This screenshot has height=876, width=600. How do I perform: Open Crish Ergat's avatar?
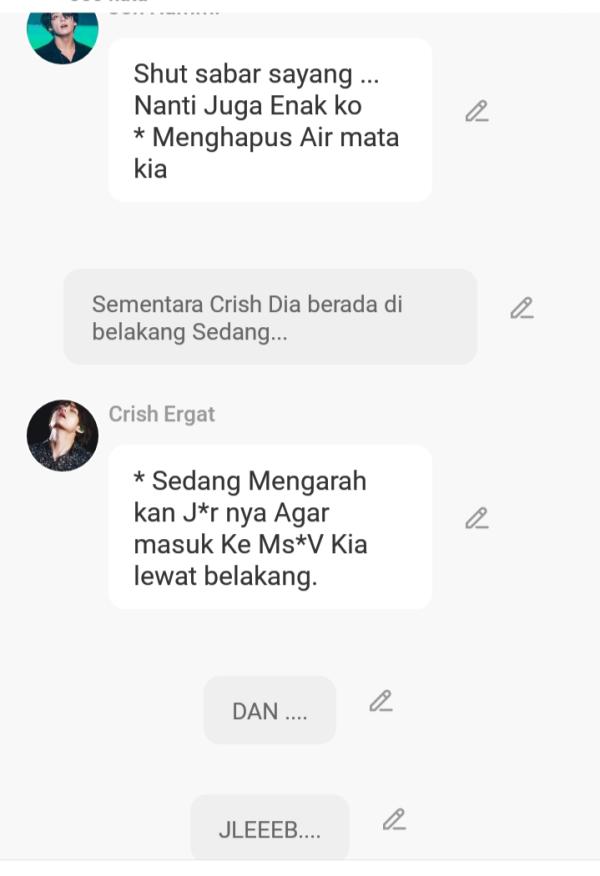point(62,436)
